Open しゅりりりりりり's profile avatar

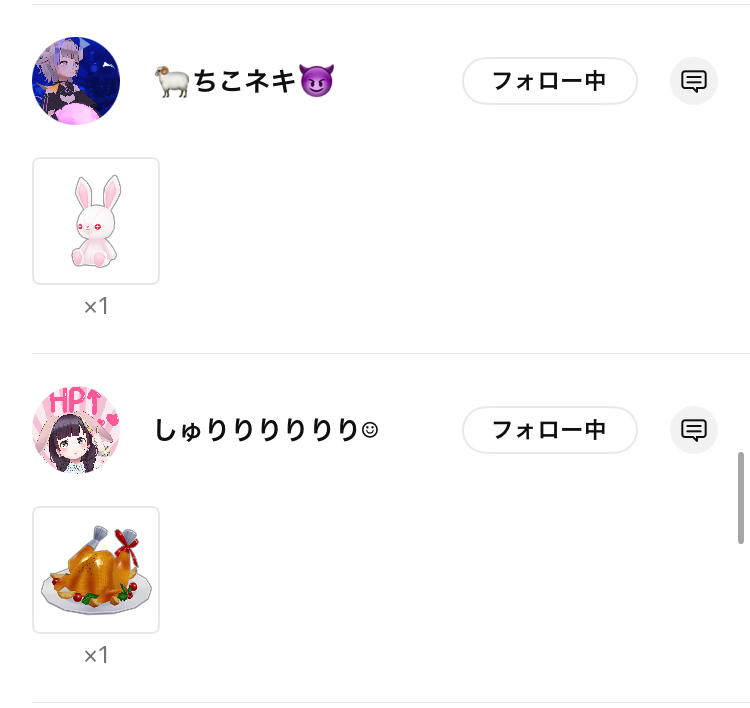coord(76,430)
